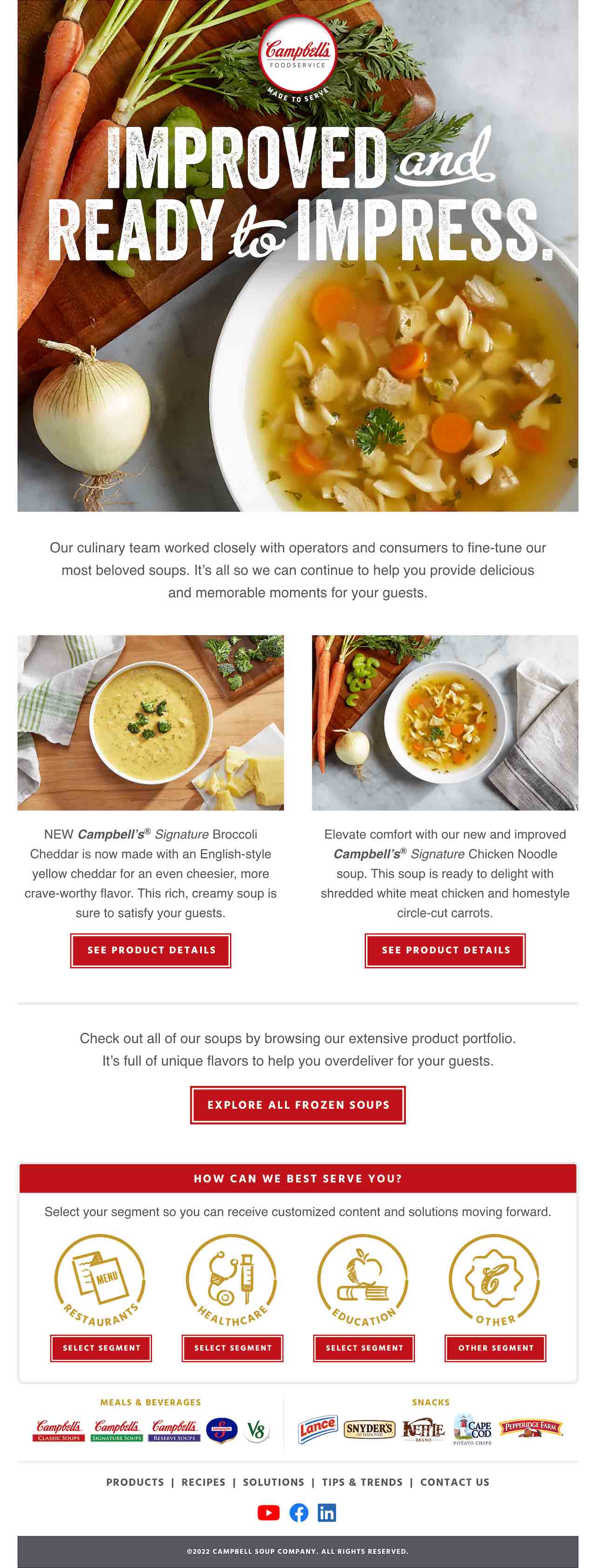Open the YouTube channel icon
The width and height of the screenshot is (596, 1568).
(269, 1513)
